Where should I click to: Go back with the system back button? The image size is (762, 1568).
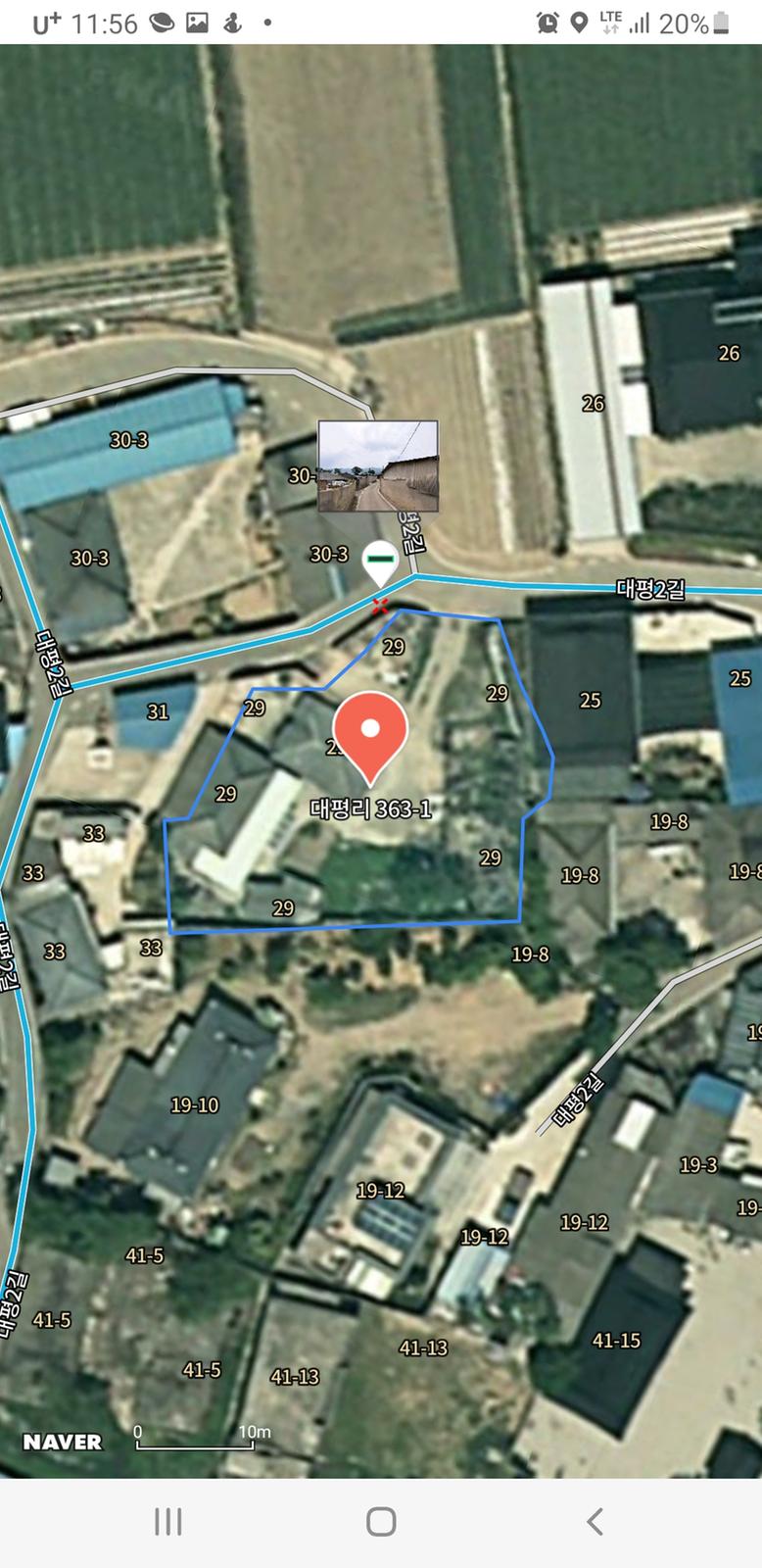click(x=595, y=1521)
